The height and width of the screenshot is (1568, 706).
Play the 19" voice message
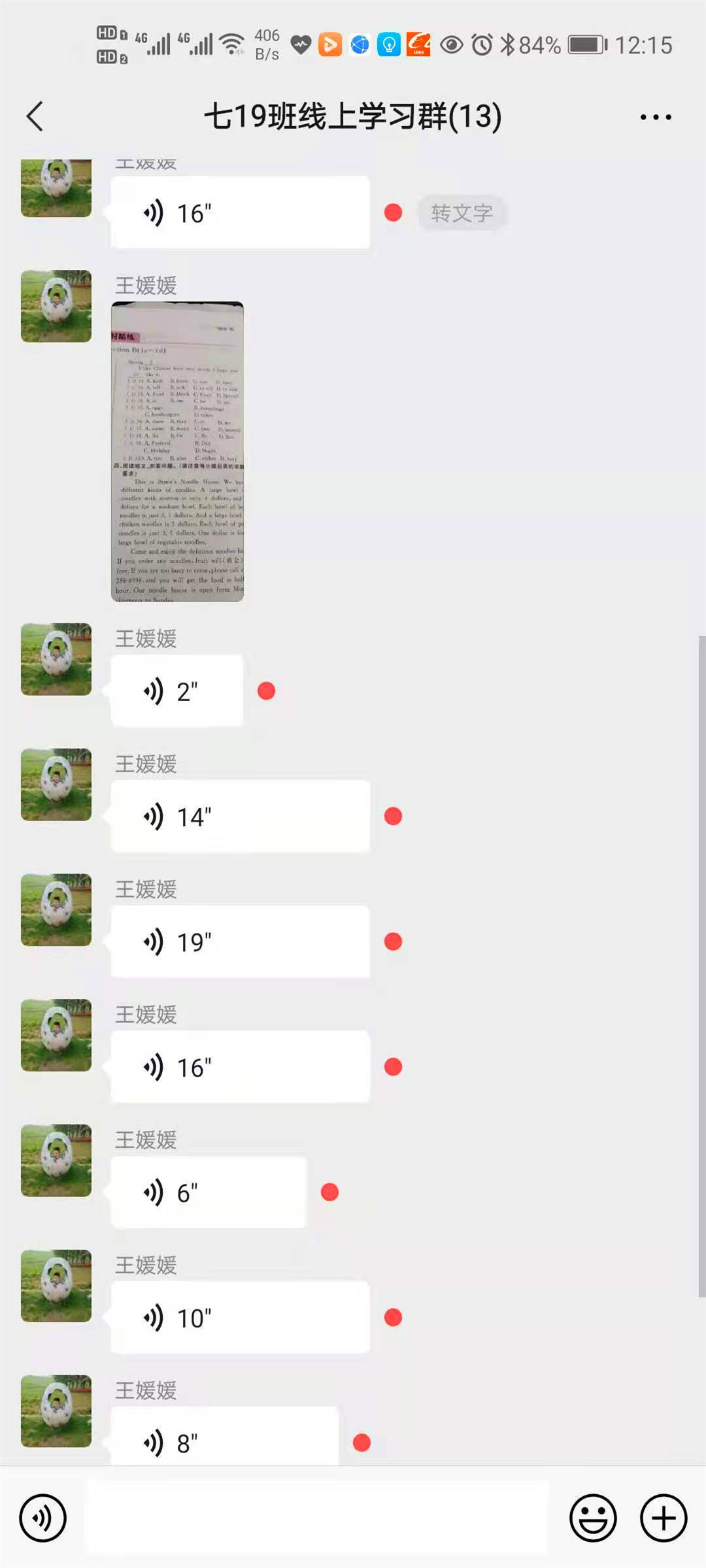pyautogui.click(x=240, y=942)
